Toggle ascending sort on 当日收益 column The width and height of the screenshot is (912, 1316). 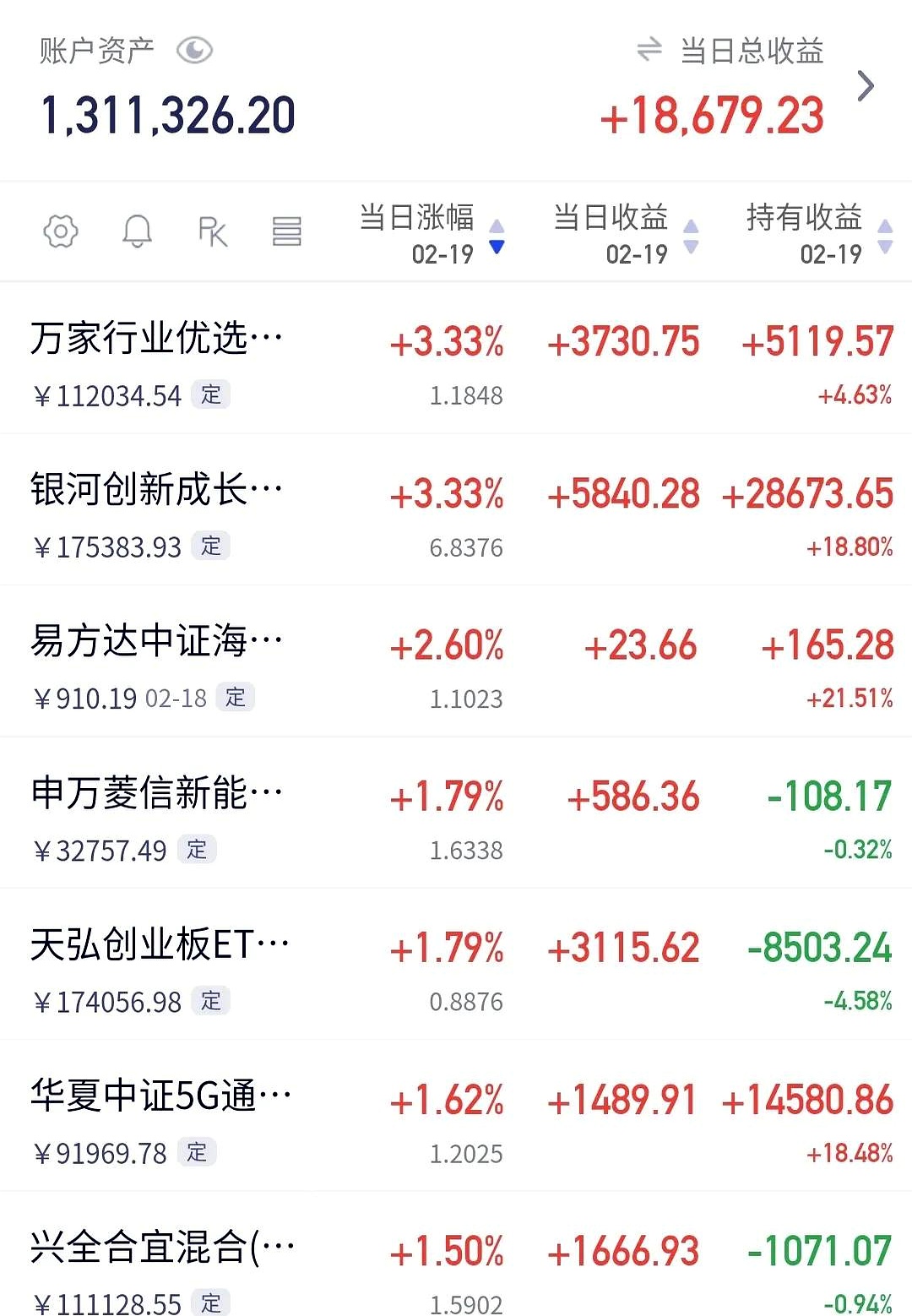point(691,226)
